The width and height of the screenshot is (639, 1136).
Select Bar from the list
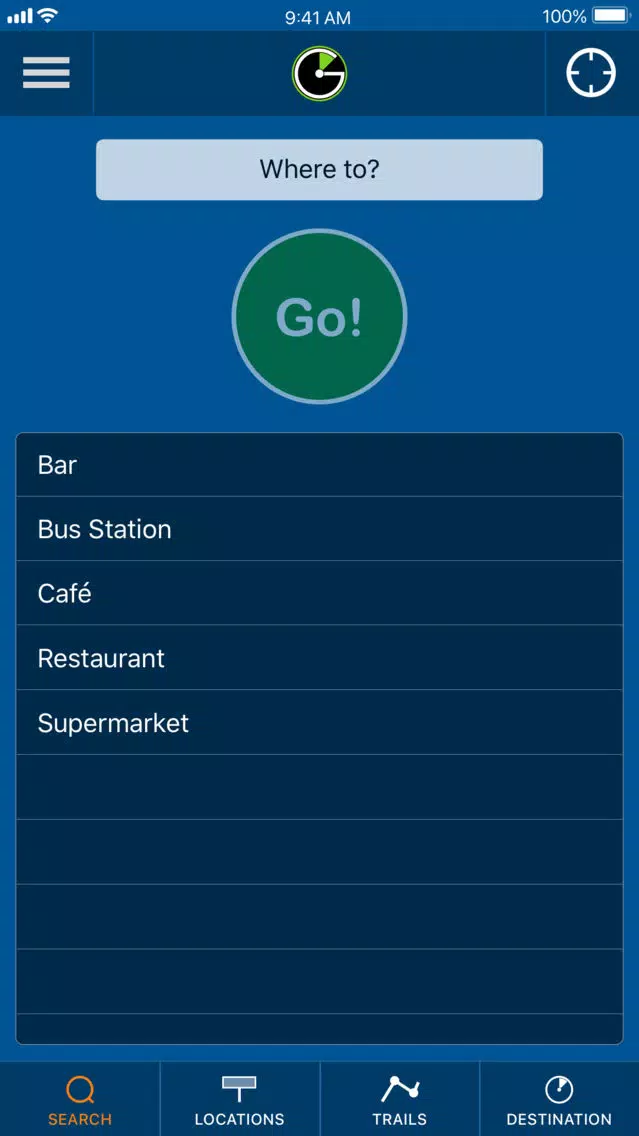(x=319, y=464)
